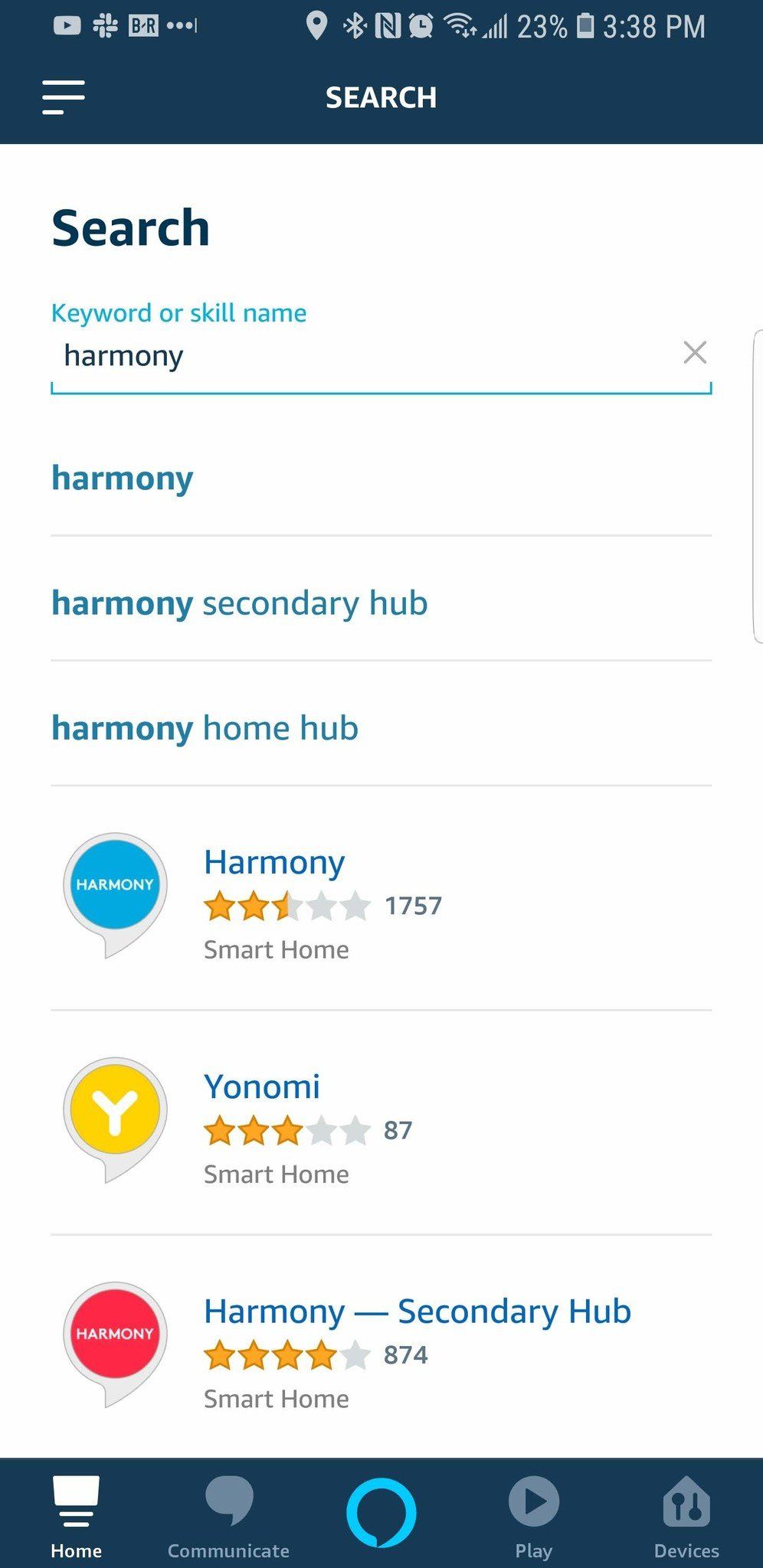
Task: Activate the Alexa voice button
Action: click(381, 1514)
